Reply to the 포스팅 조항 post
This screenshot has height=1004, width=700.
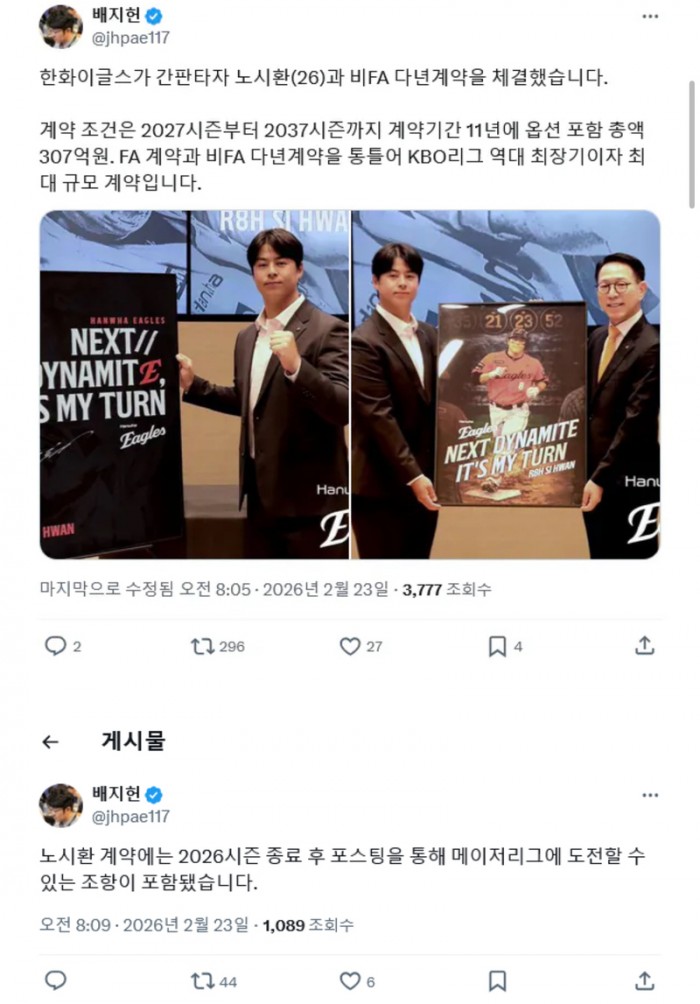tap(56, 980)
